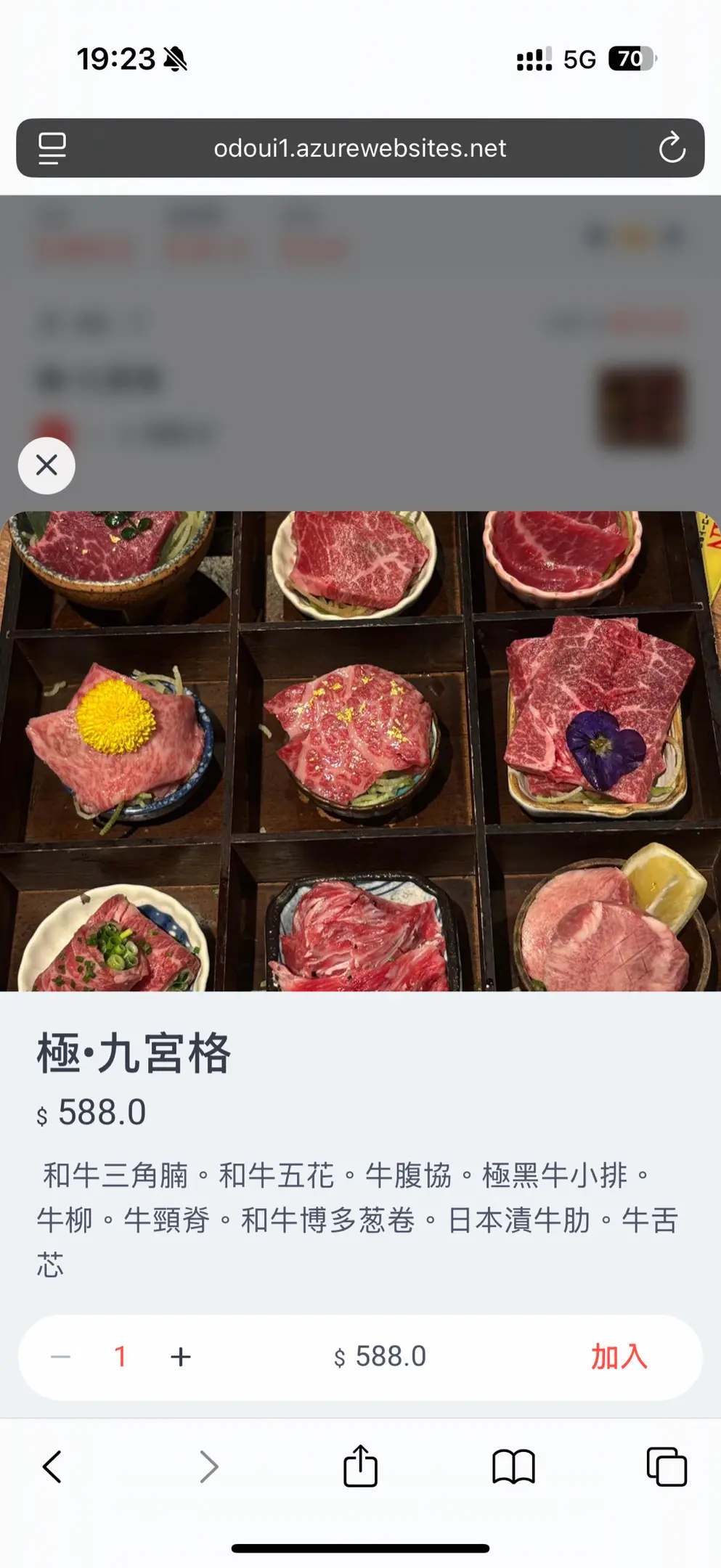Image resolution: width=721 pixels, height=1568 pixels.
Task: Reload the page in Safari
Action: [672, 148]
